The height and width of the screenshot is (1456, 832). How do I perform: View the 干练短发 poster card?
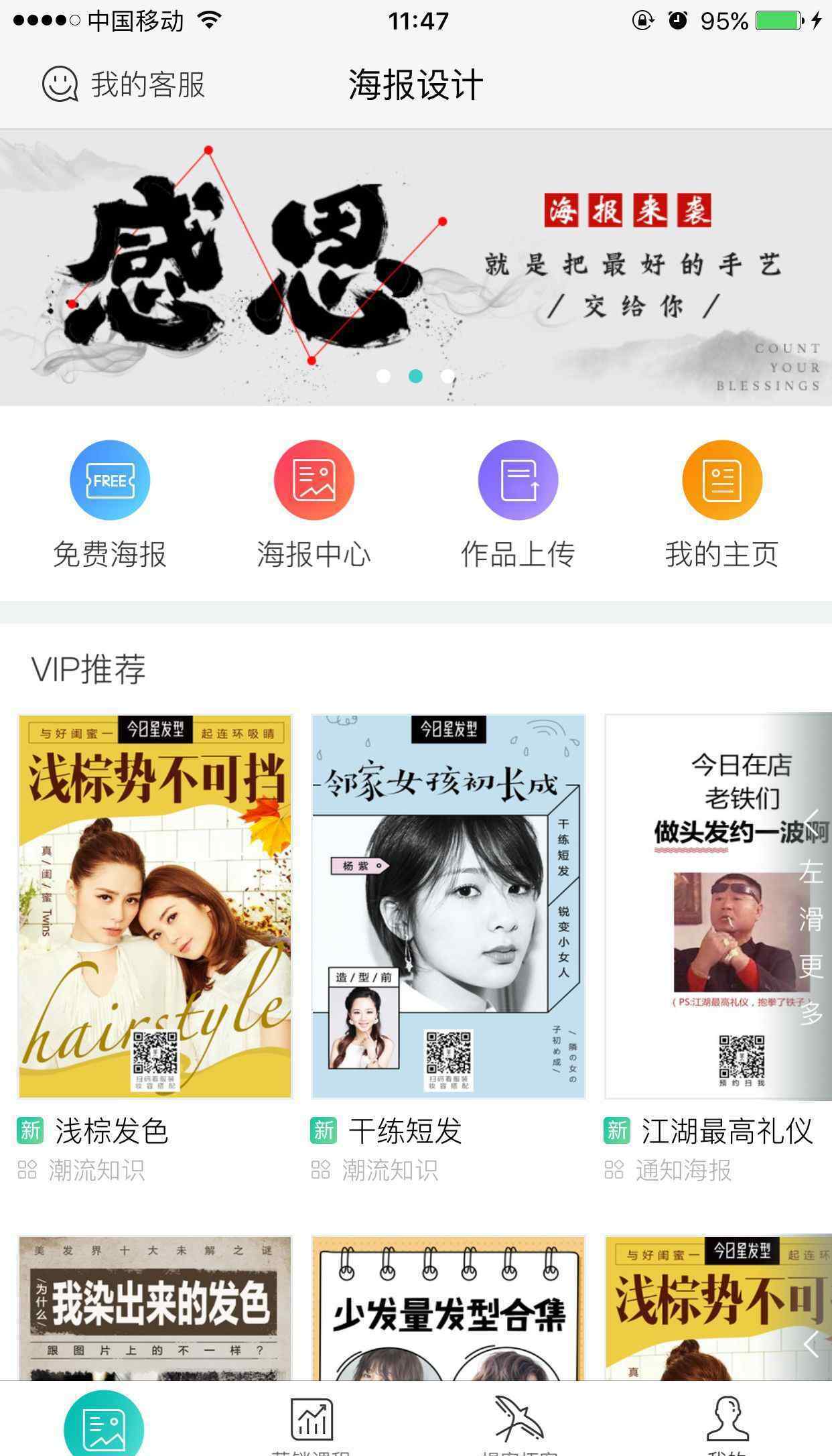[448, 906]
